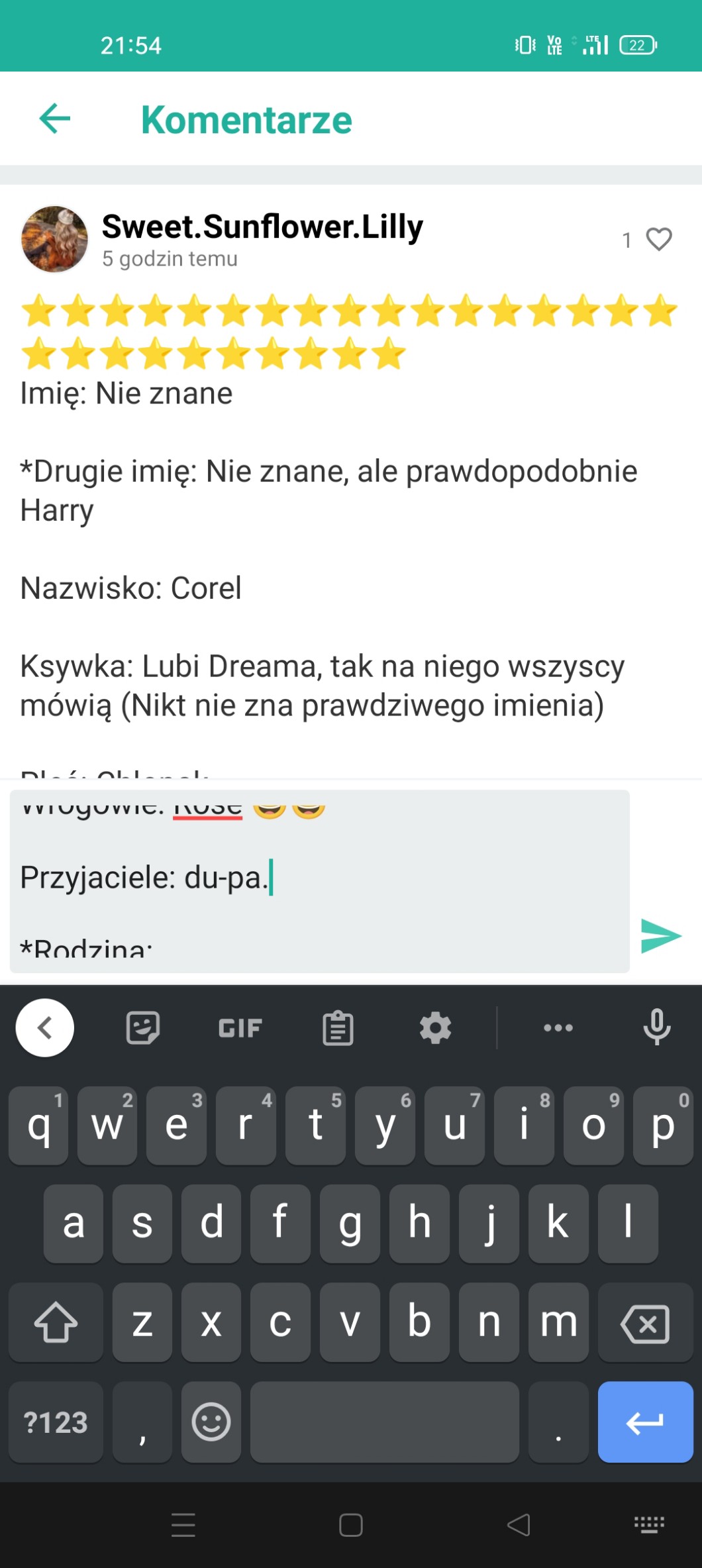The width and height of the screenshot is (702, 1568).
Task: Show more keyboard toolbar options
Action: 558,1028
